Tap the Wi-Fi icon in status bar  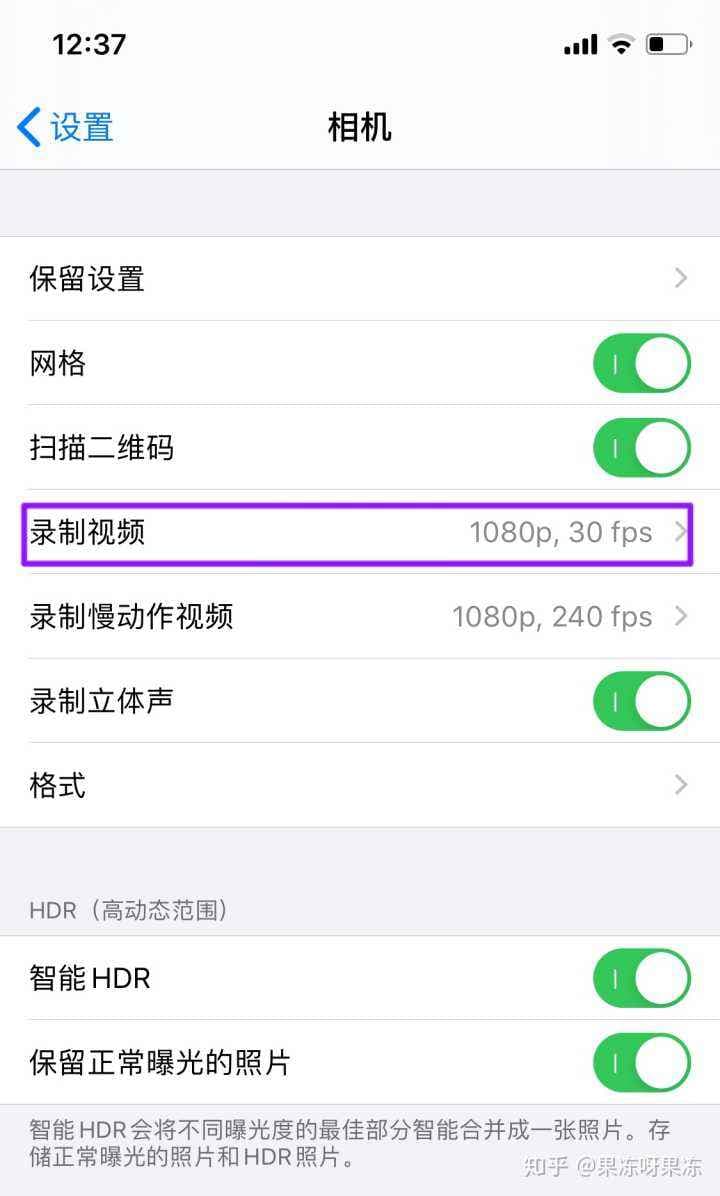tap(621, 44)
